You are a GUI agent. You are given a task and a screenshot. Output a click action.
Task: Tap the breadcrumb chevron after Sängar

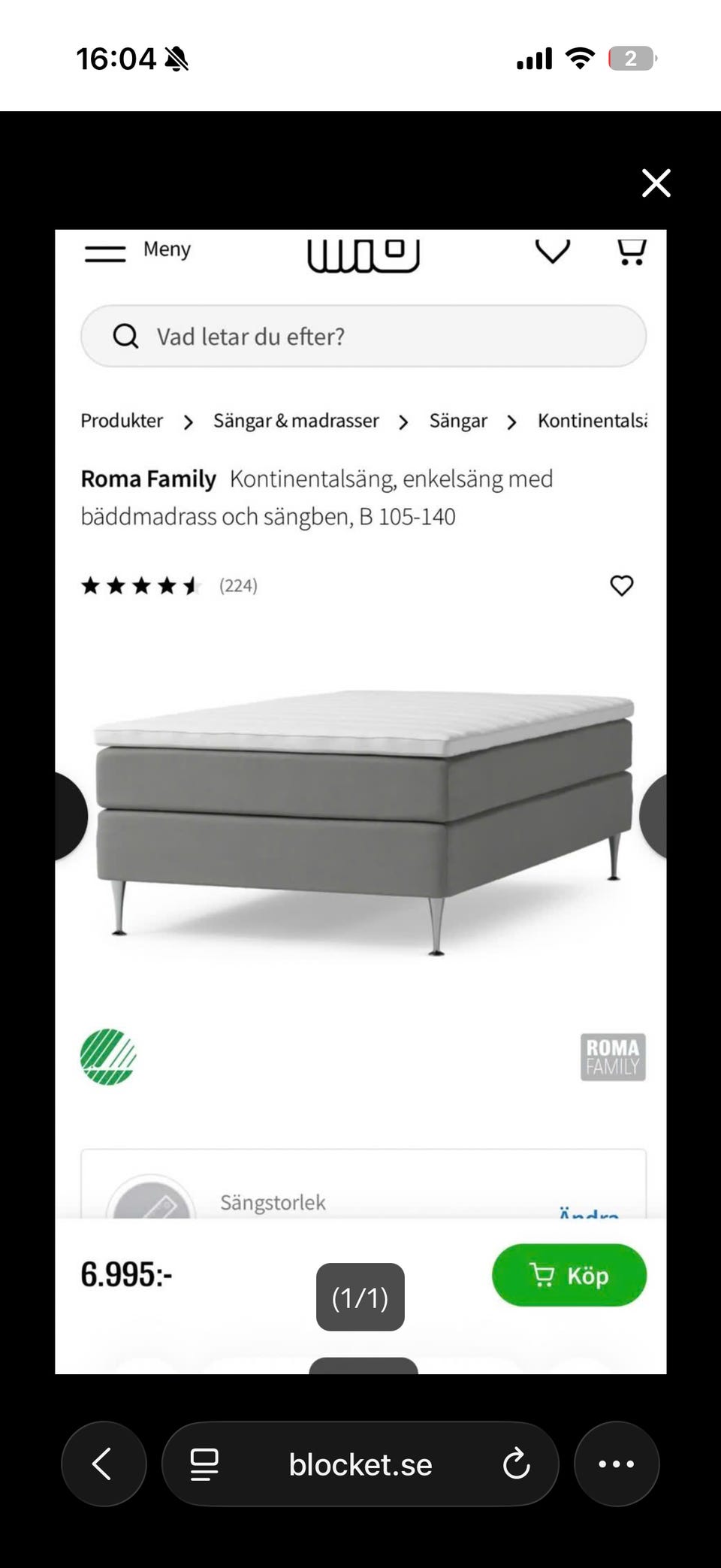tap(511, 422)
